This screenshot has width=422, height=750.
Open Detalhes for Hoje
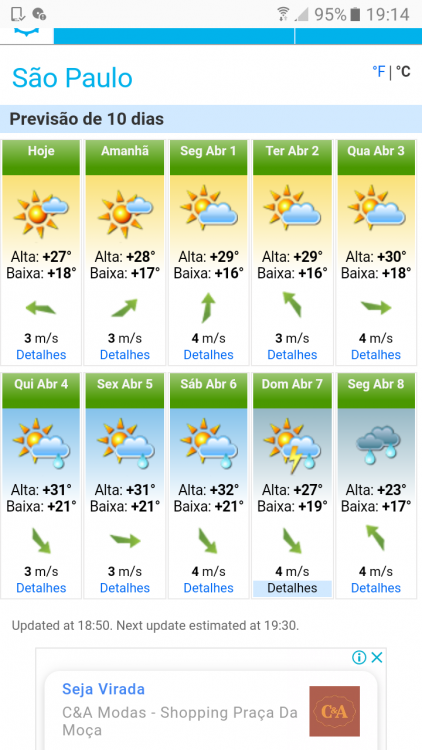pyautogui.click(x=41, y=355)
